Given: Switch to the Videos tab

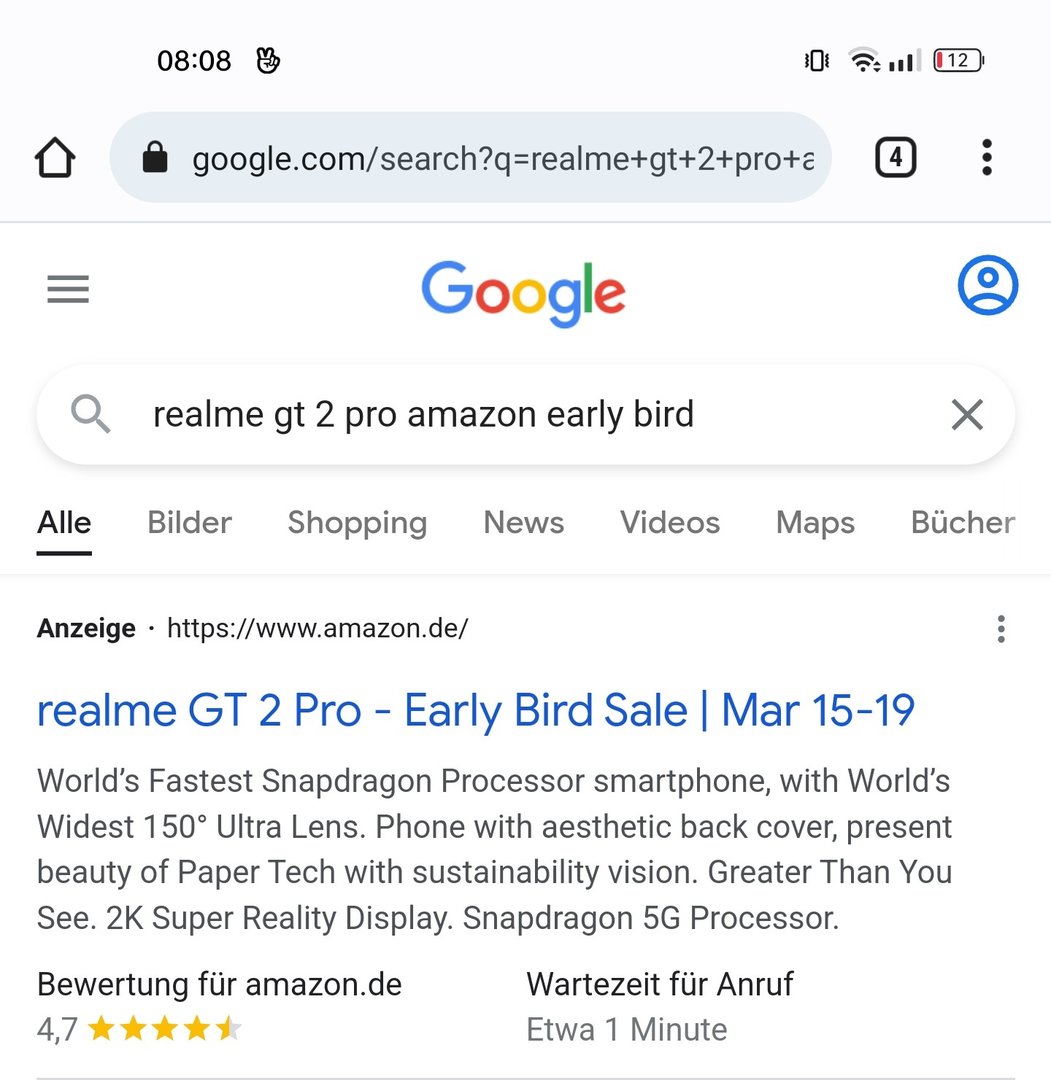Looking at the screenshot, I should (x=669, y=523).
